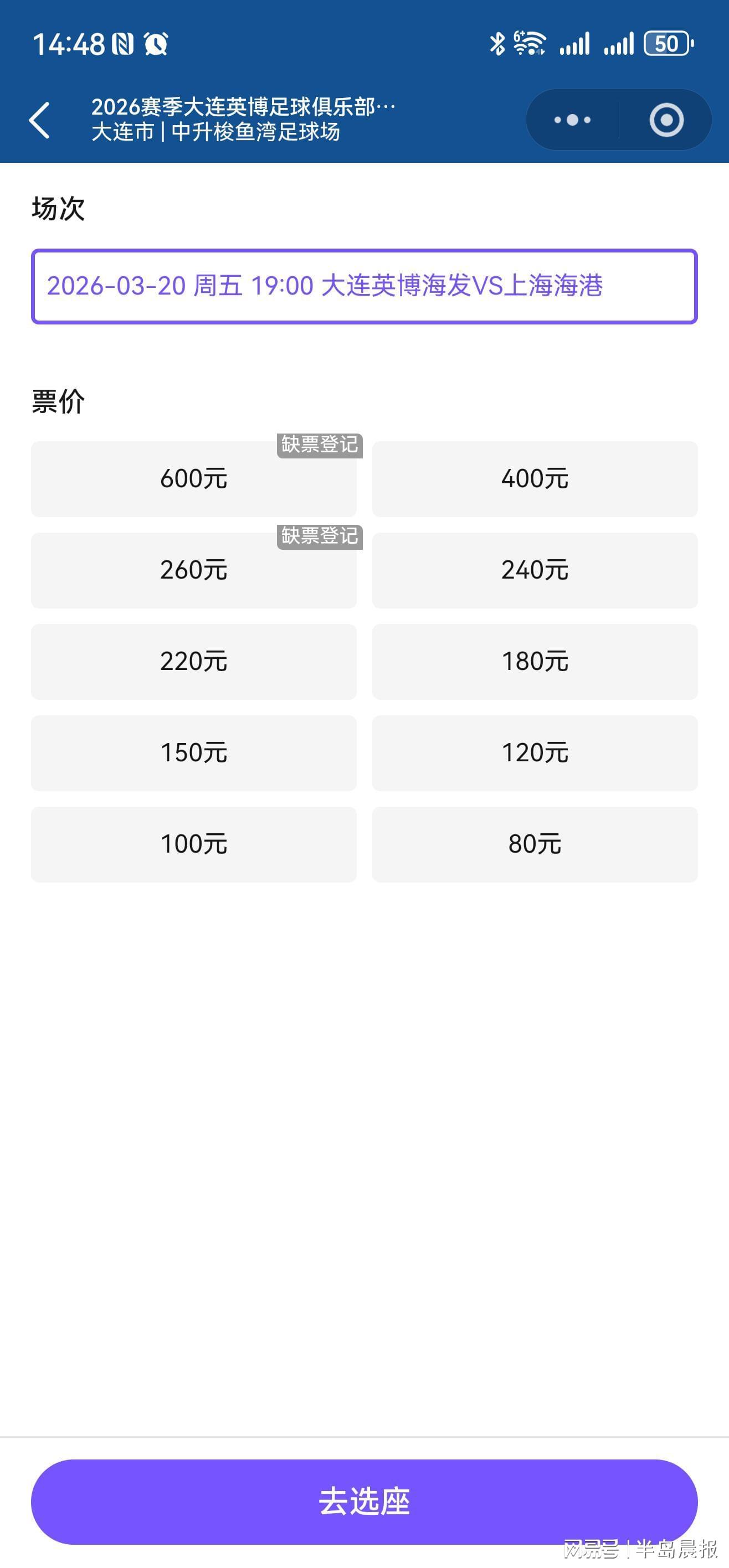Close the mini program via the circle icon
Screen dimensions: 729x1568
[x=666, y=120]
